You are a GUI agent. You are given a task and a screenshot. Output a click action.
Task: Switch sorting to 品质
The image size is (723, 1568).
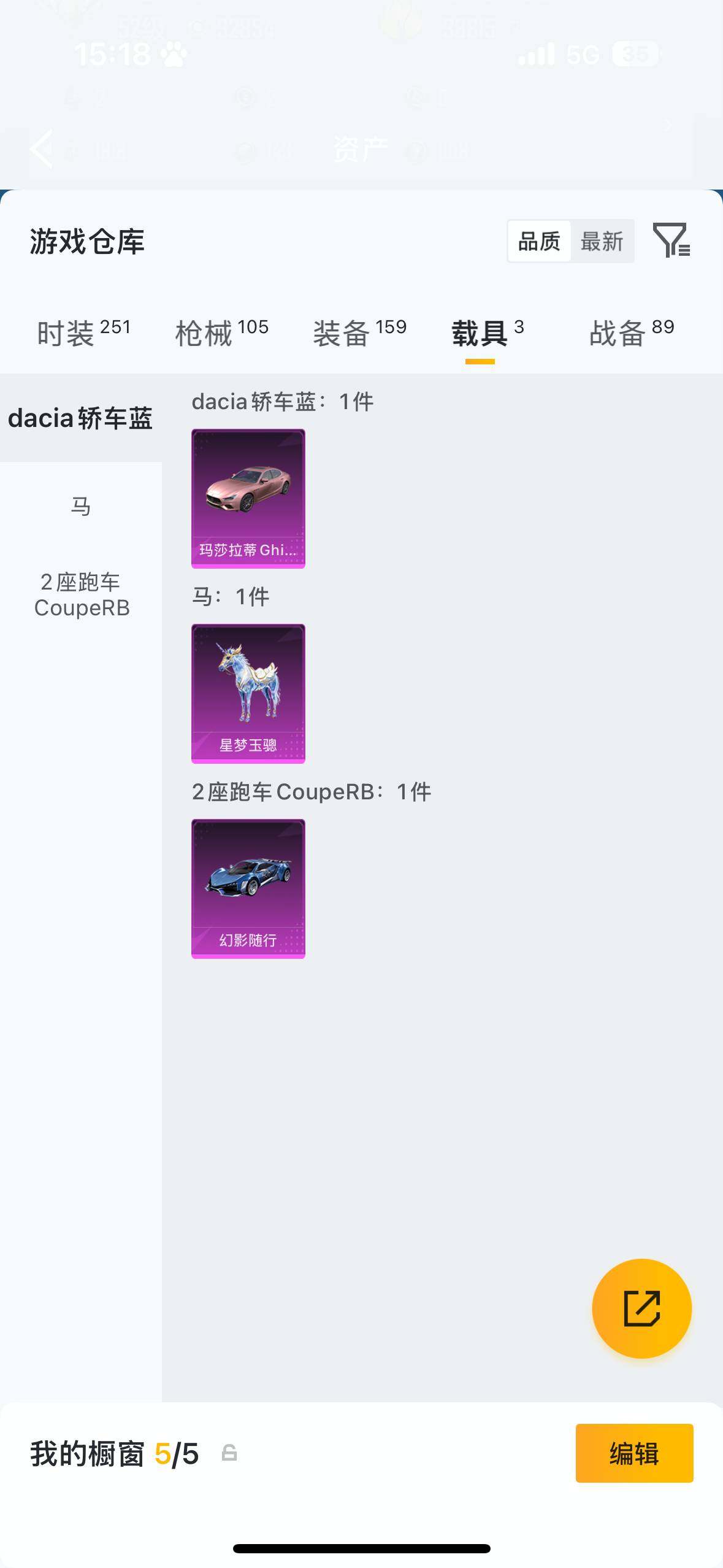point(538,240)
